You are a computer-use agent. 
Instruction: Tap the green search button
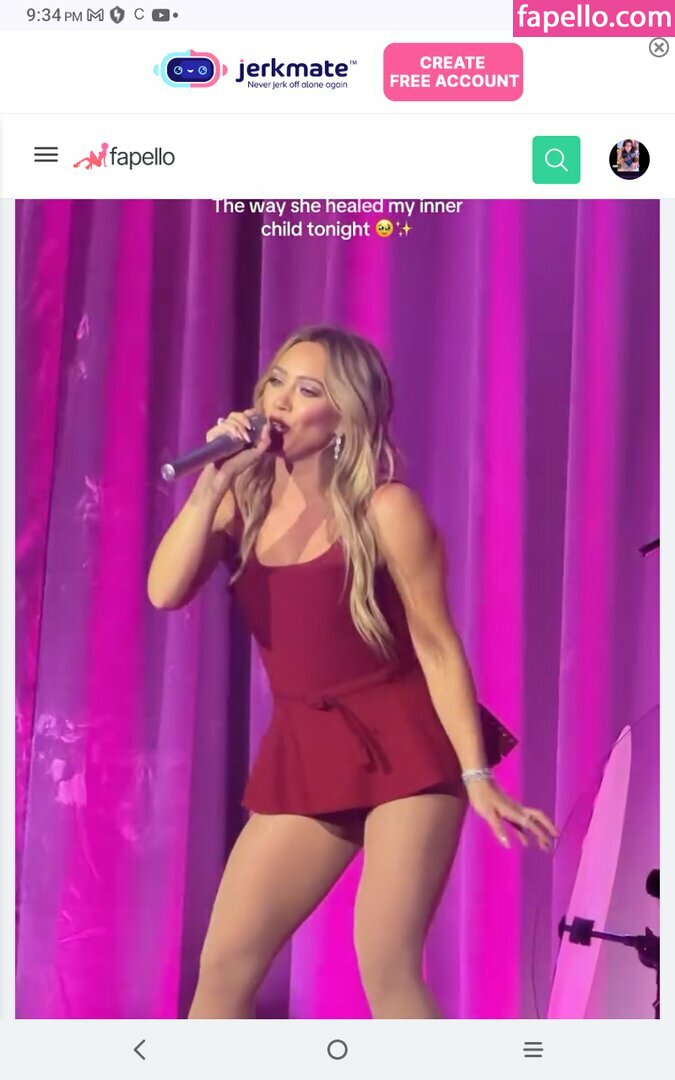556,160
